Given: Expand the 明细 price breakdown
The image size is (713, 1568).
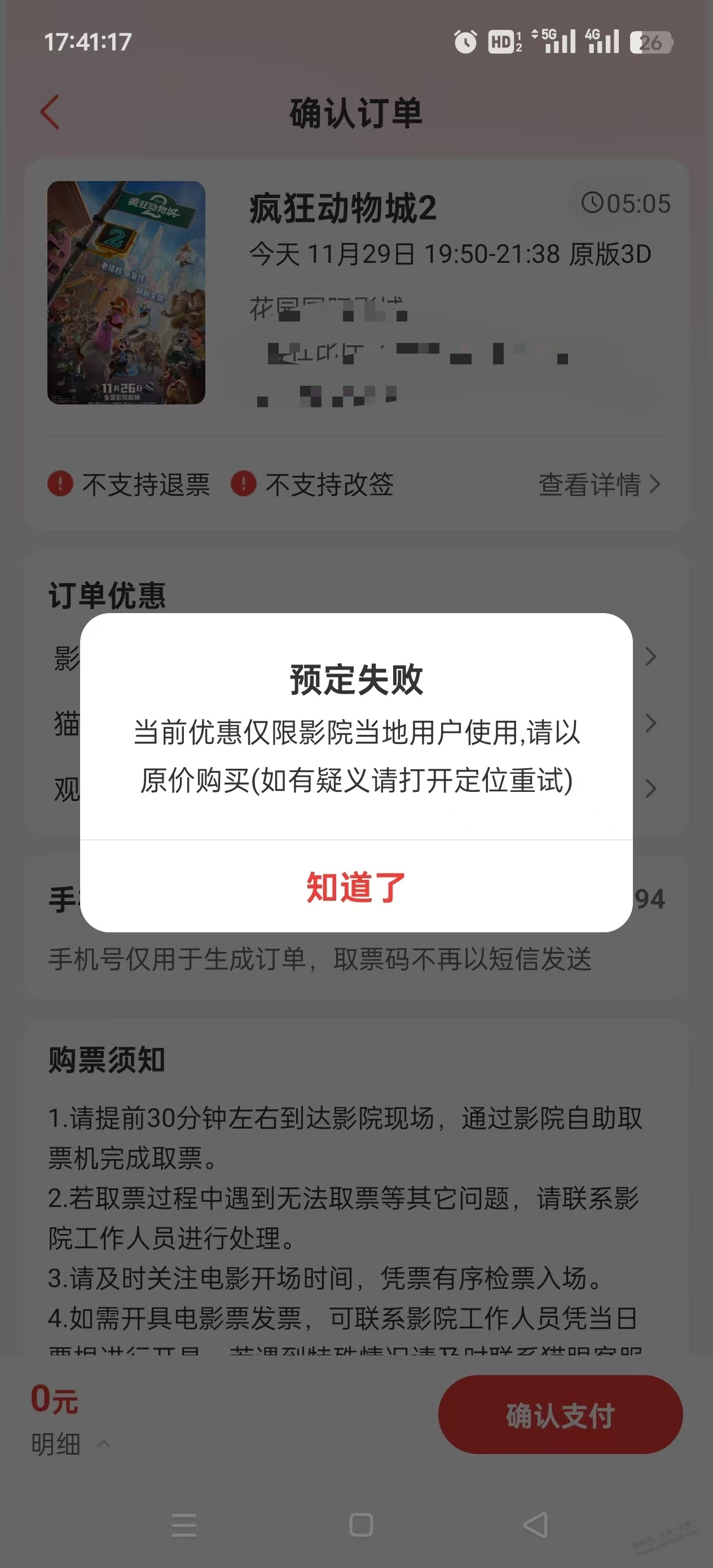Looking at the screenshot, I should (69, 1444).
